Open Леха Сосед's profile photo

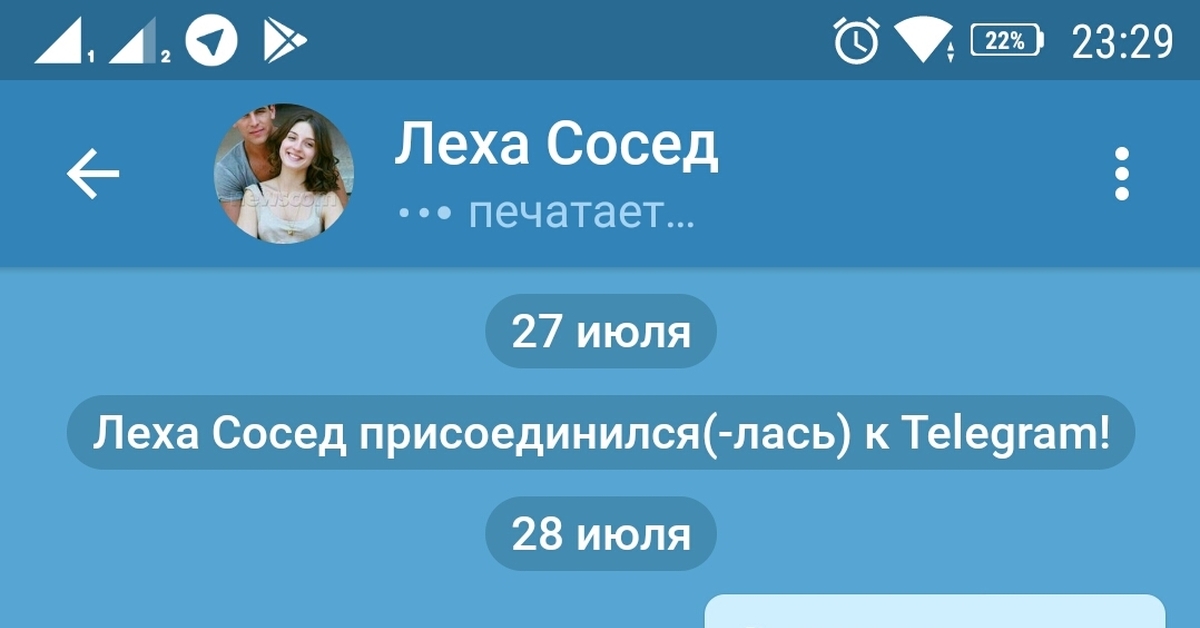click(x=284, y=174)
